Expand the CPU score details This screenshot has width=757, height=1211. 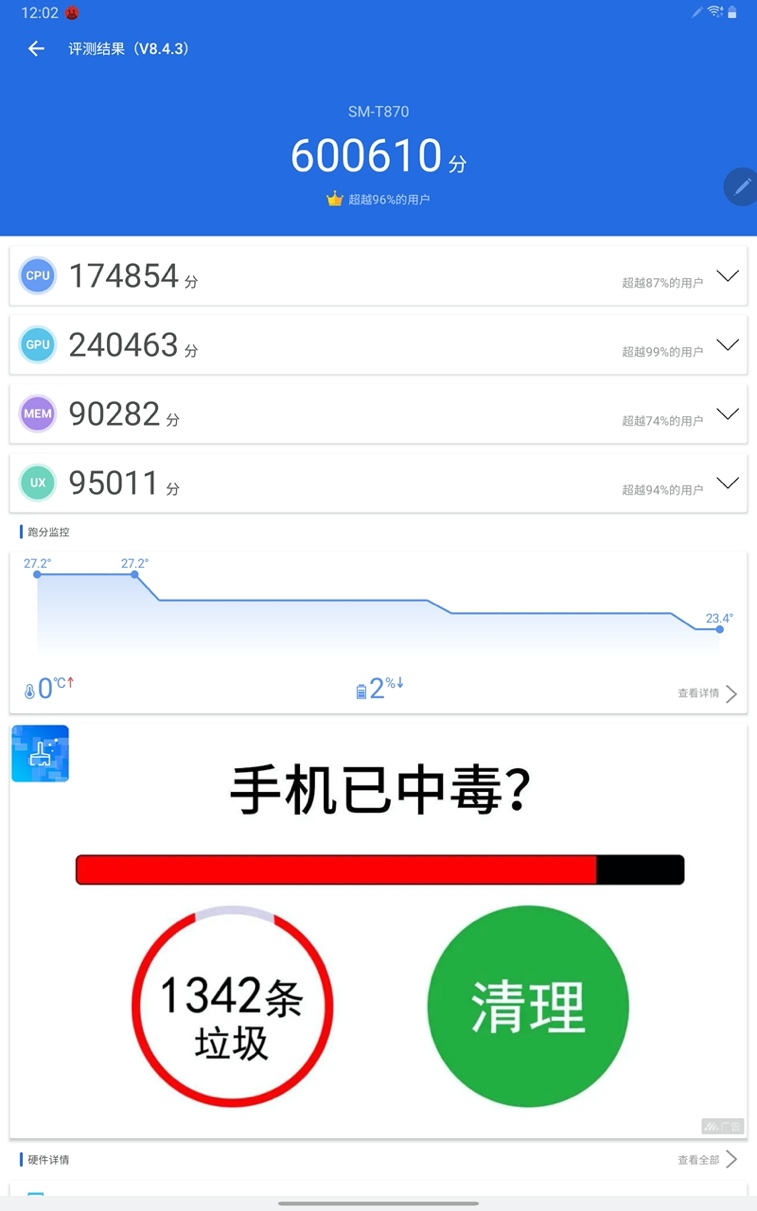click(x=728, y=275)
